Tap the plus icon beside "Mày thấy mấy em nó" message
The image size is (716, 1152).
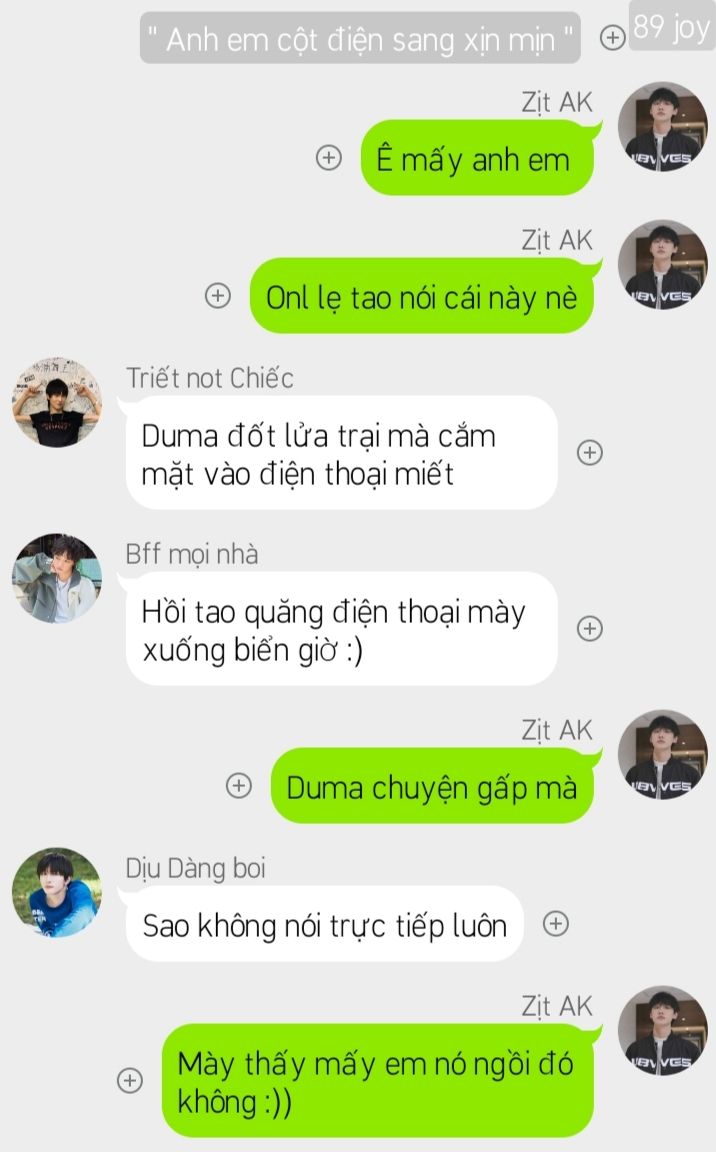(129, 1080)
